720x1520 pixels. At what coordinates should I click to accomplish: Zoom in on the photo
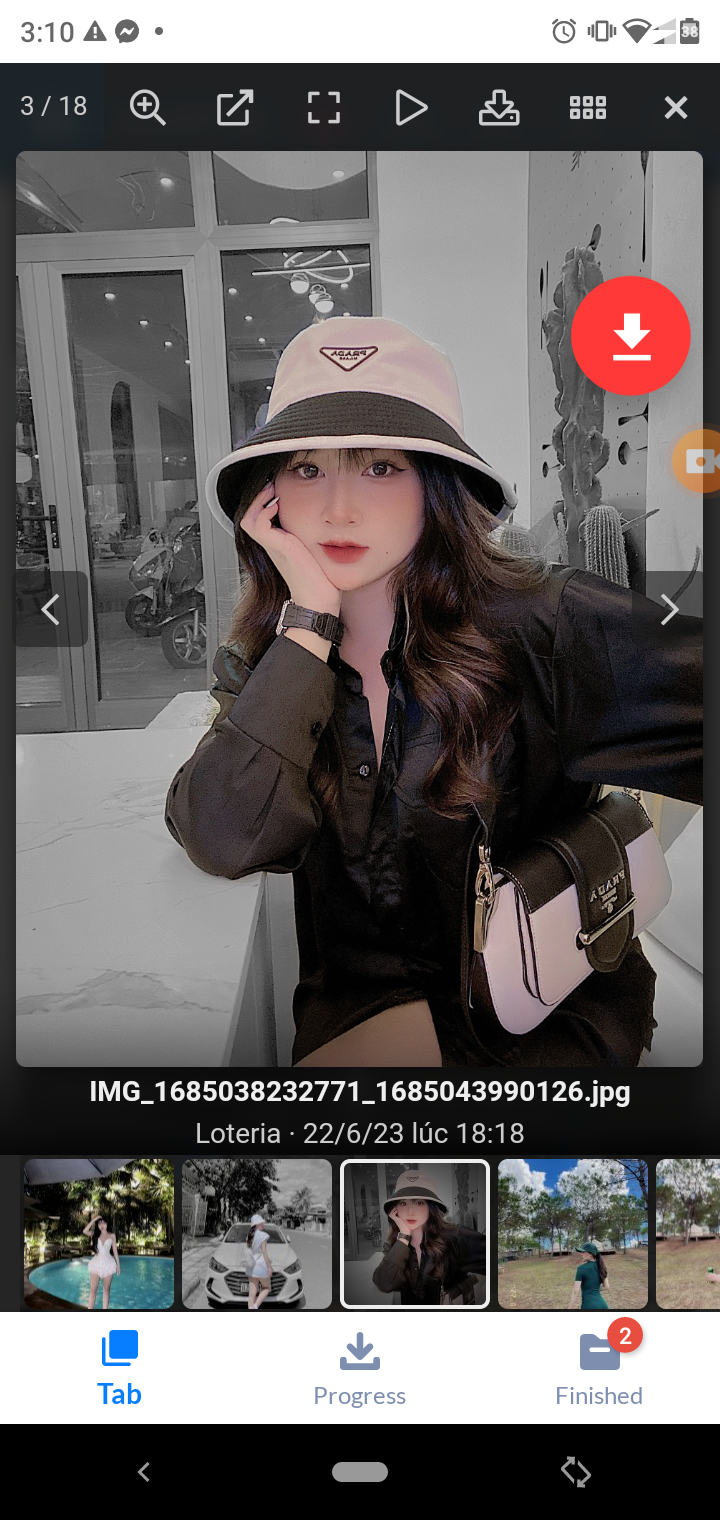coord(147,108)
